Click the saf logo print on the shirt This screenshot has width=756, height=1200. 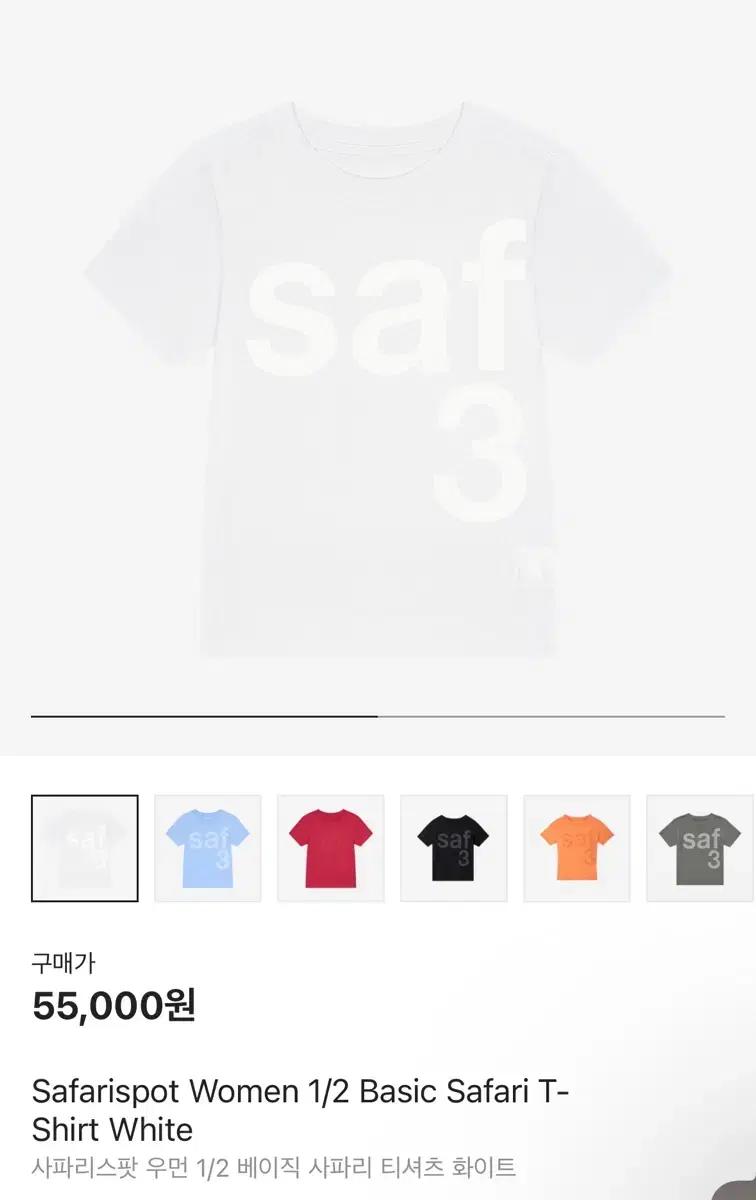[390, 310]
